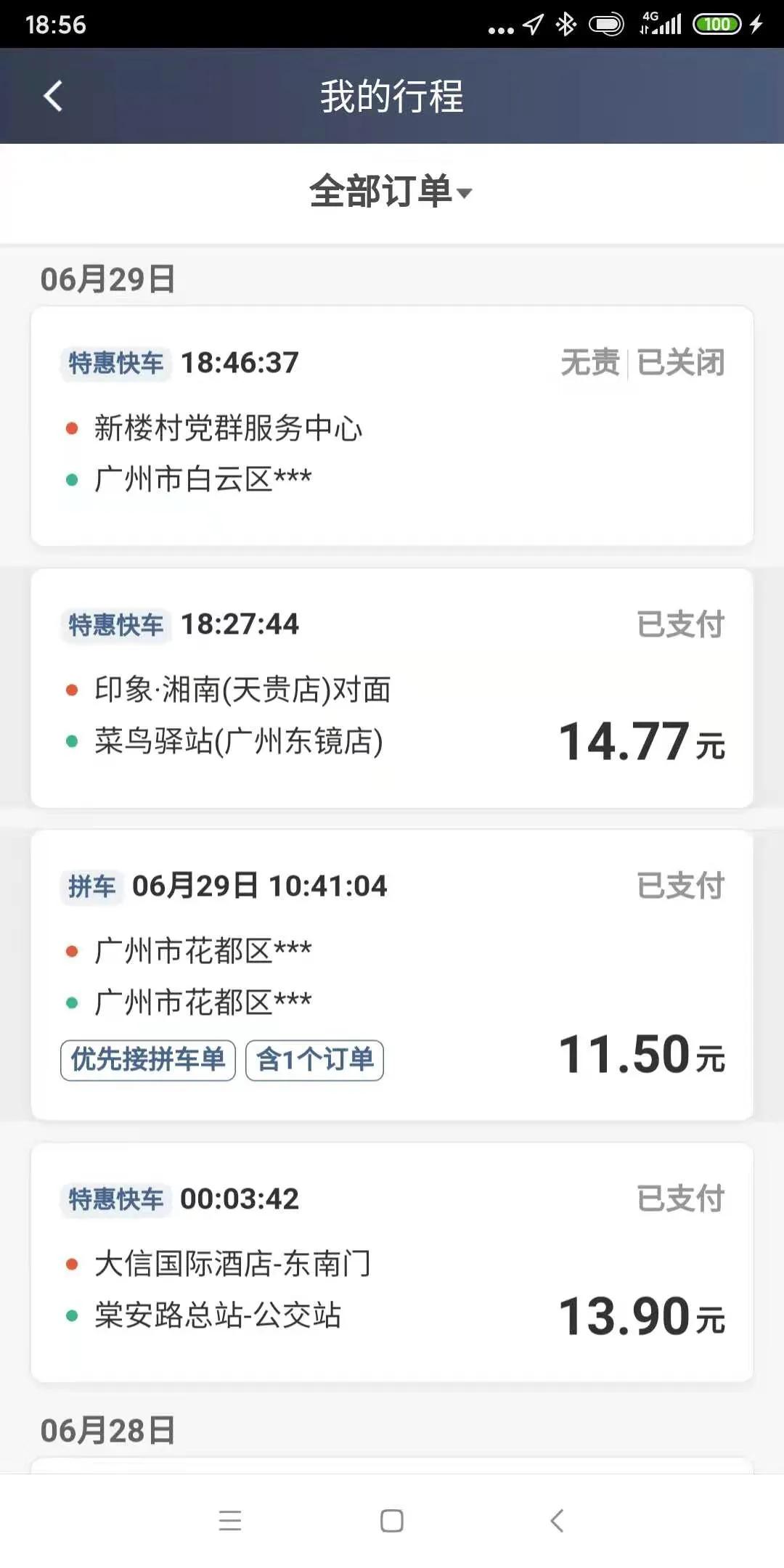Tap the 含1个订单 label
The image size is (784, 1568).
(314, 1061)
